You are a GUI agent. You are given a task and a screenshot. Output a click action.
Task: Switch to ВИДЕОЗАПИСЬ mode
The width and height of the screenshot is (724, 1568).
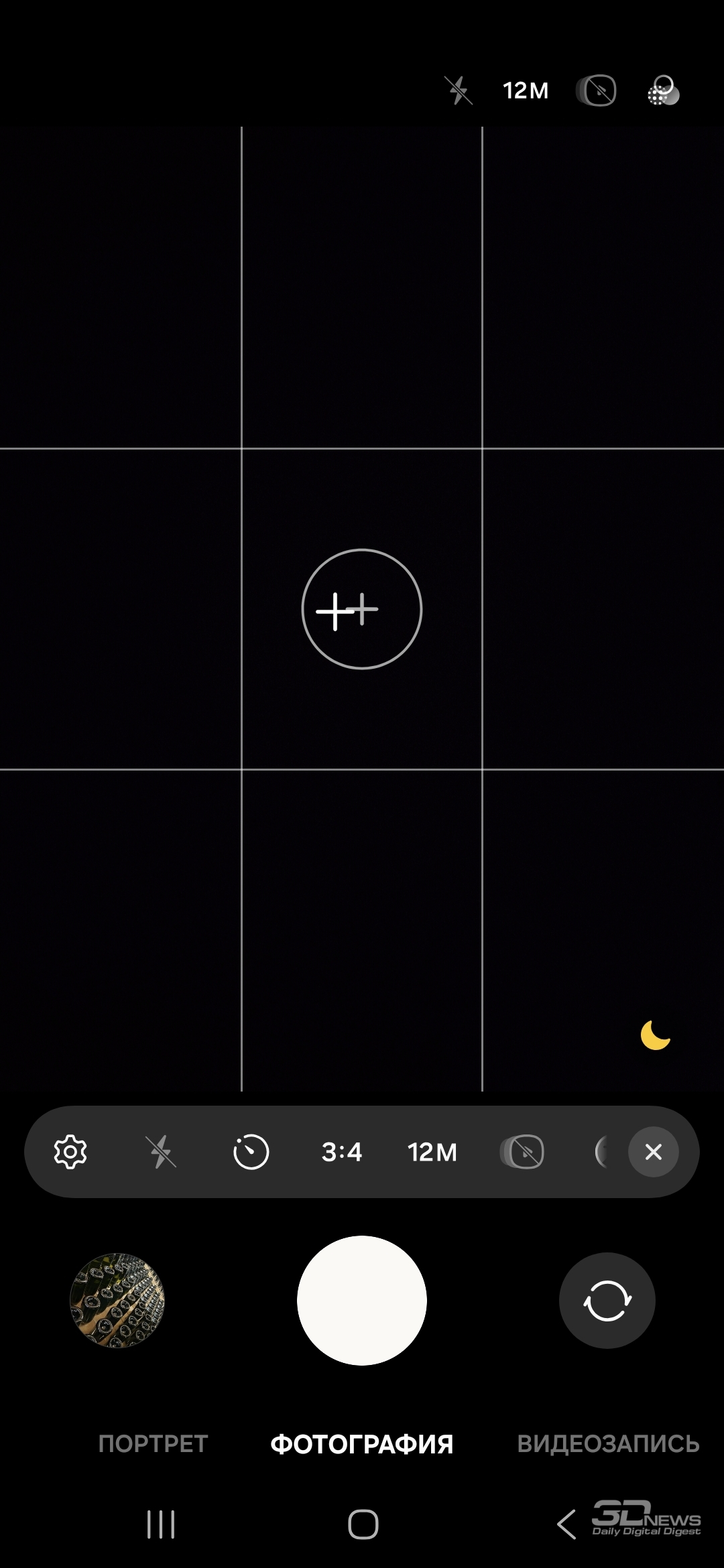click(609, 1444)
